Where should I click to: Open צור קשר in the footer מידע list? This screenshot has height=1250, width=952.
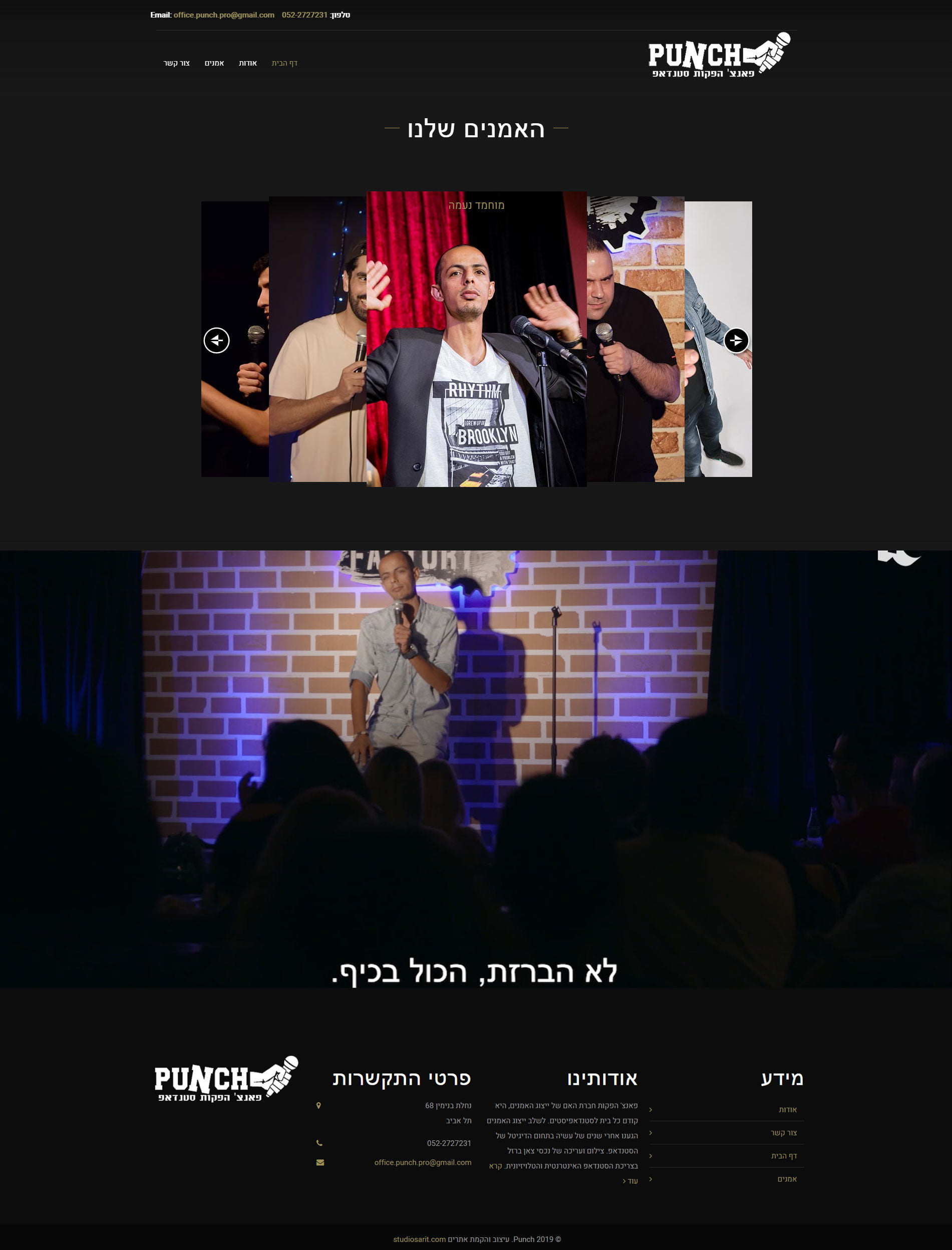point(784,1133)
